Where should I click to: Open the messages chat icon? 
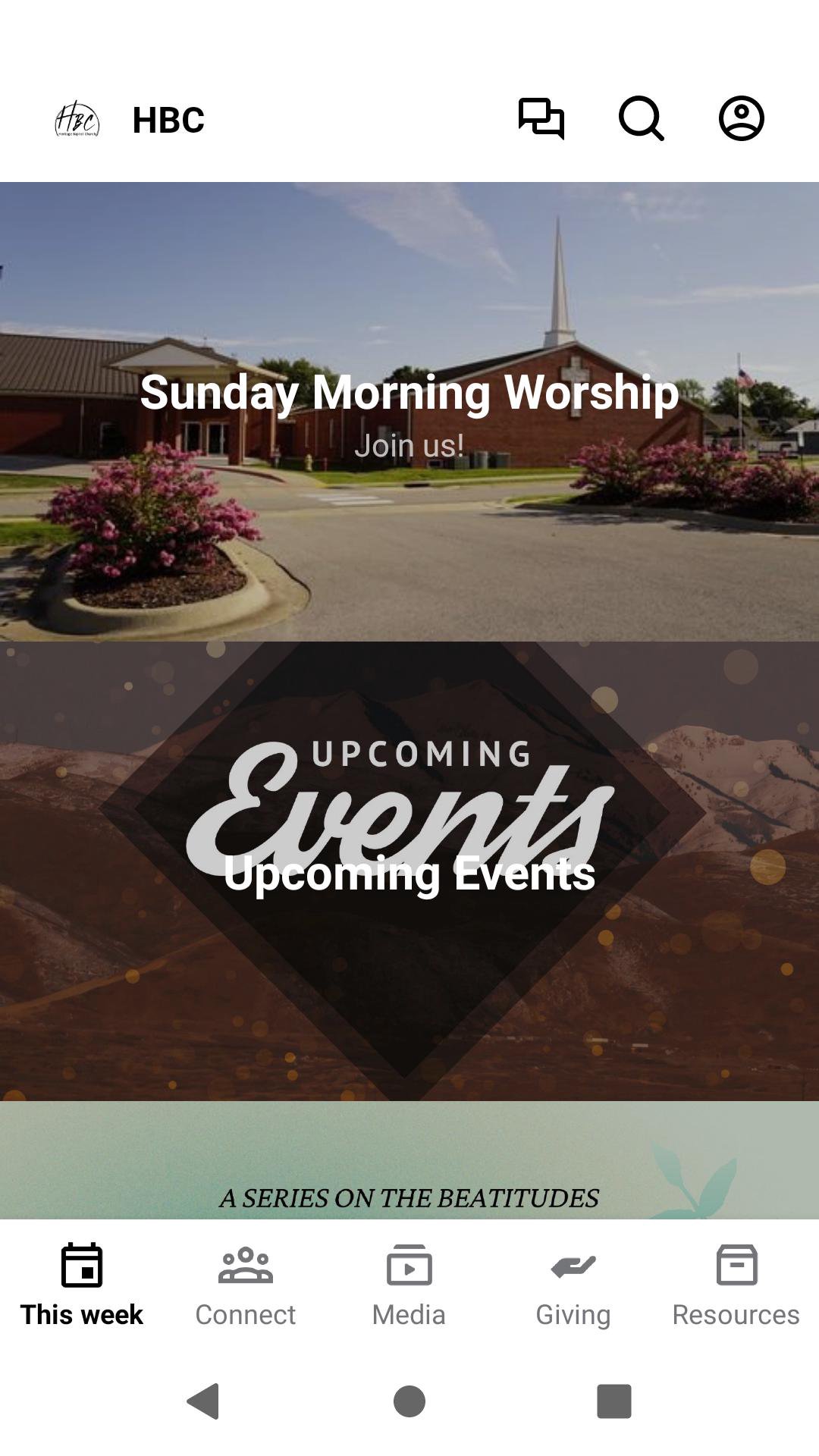[541, 119]
